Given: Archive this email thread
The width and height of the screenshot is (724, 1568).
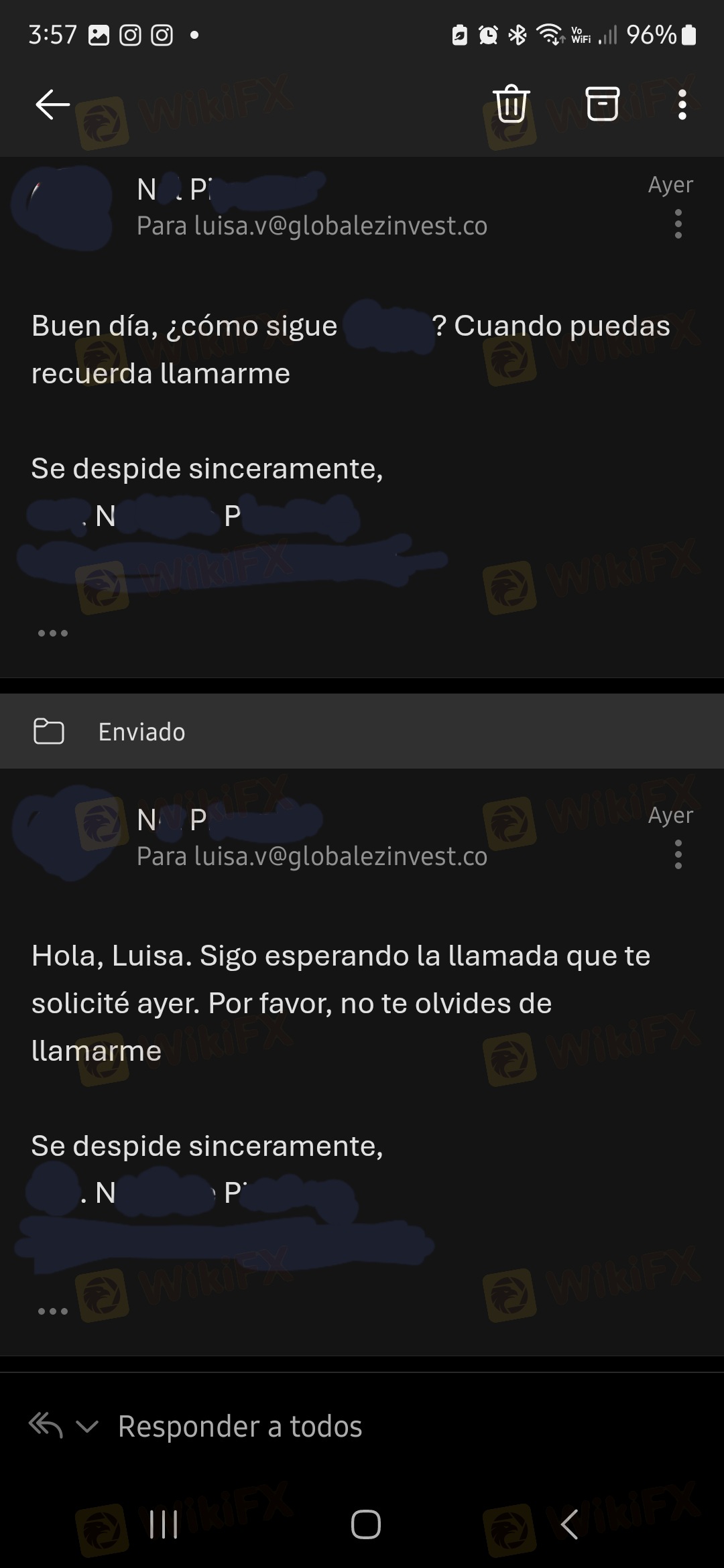Looking at the screenshot, I should (602, 105).
